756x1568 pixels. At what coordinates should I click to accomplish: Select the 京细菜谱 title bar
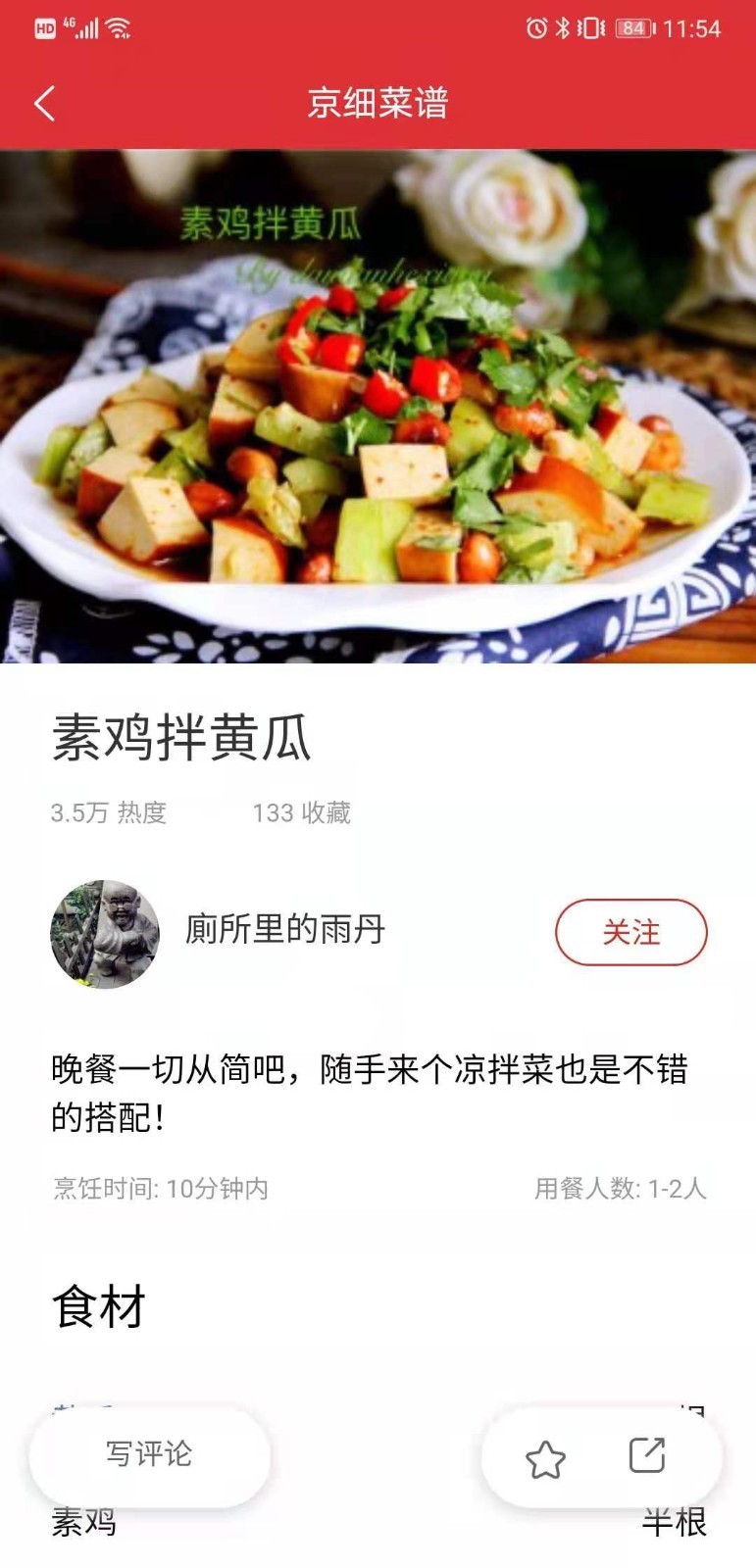tap(378, 104)
